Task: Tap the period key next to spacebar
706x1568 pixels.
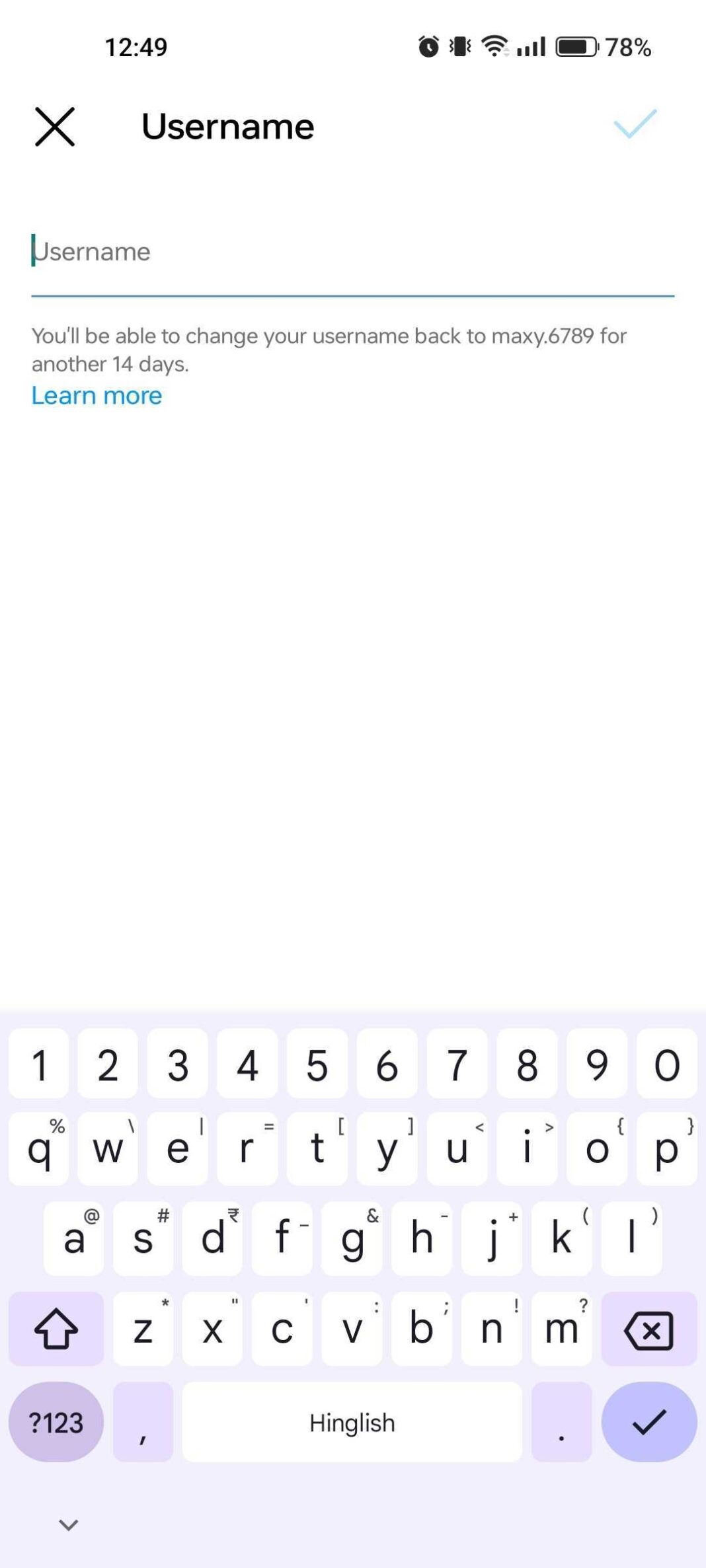Action: (x=561, y=1422)
